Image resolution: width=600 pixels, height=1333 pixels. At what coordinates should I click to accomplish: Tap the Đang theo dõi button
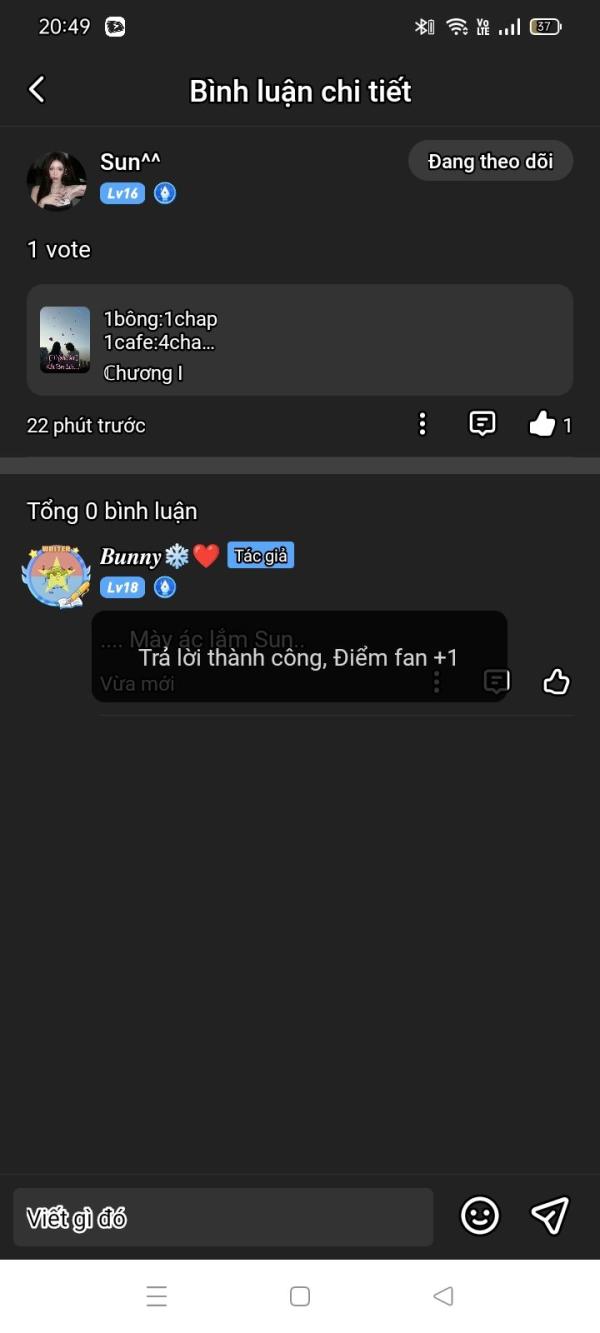coord(490,161)
